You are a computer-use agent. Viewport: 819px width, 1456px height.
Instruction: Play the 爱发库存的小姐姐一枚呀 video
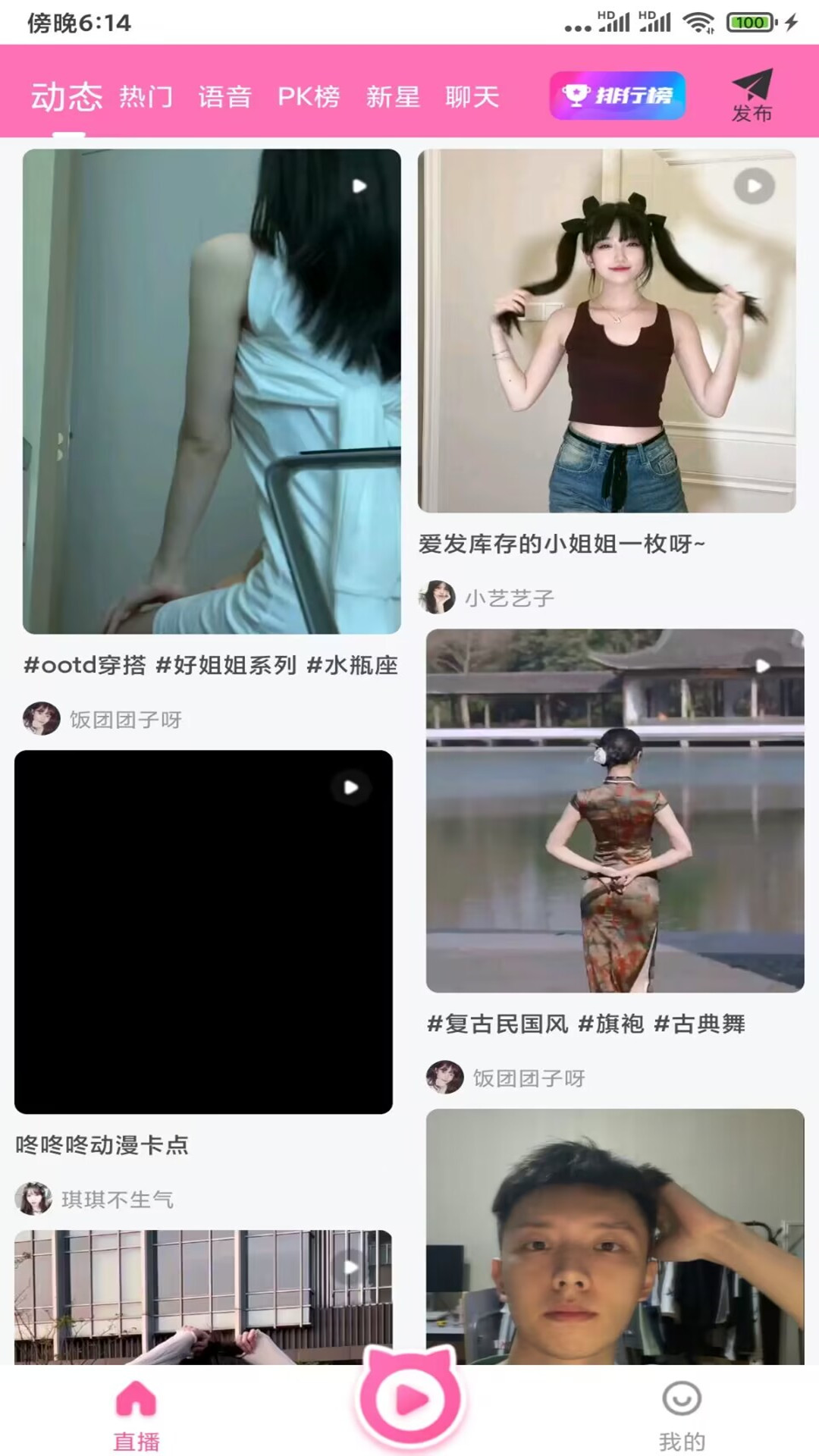607,331
